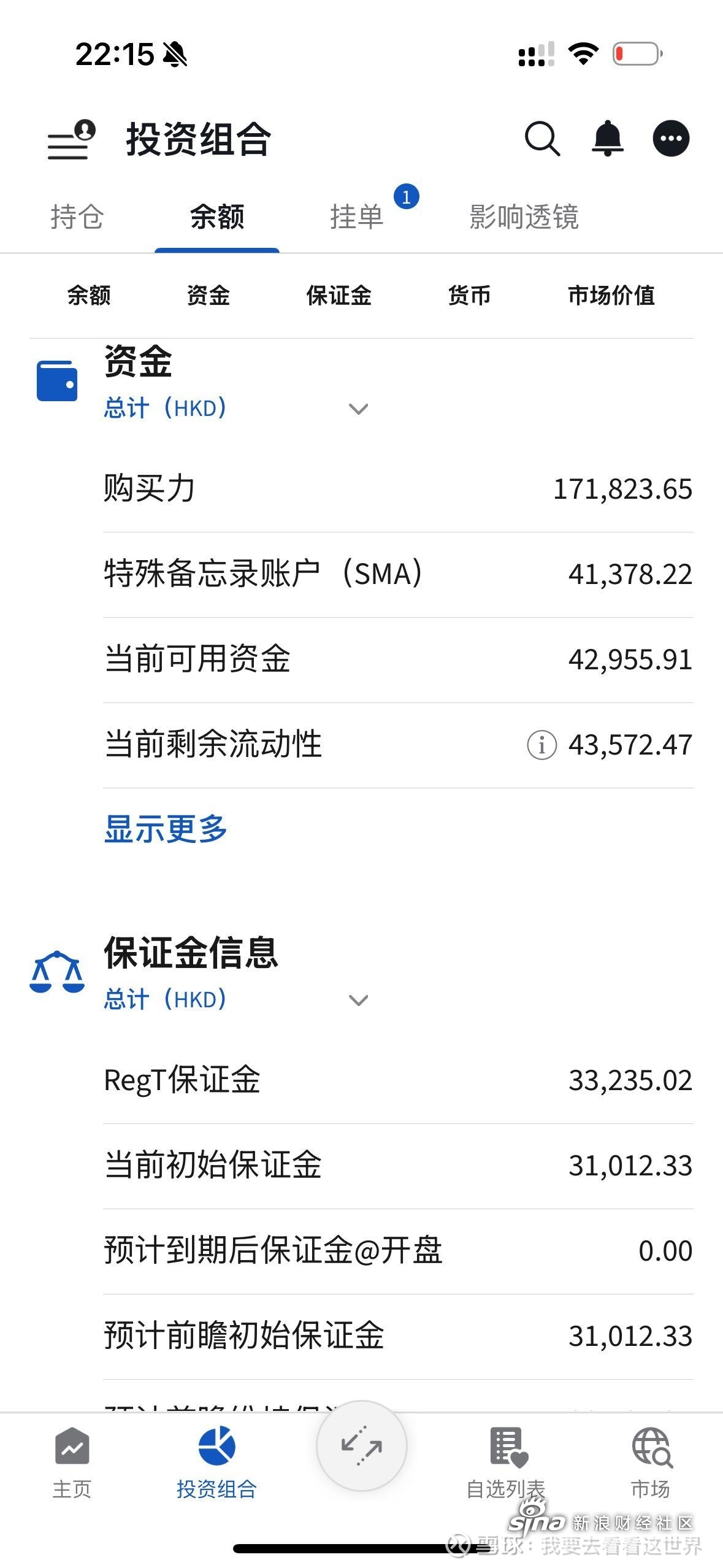Image resolution: width=723 pixels, height=1568 pixels.
Task: Expand currency dropdown under 资金
Action: coord(358,409)
